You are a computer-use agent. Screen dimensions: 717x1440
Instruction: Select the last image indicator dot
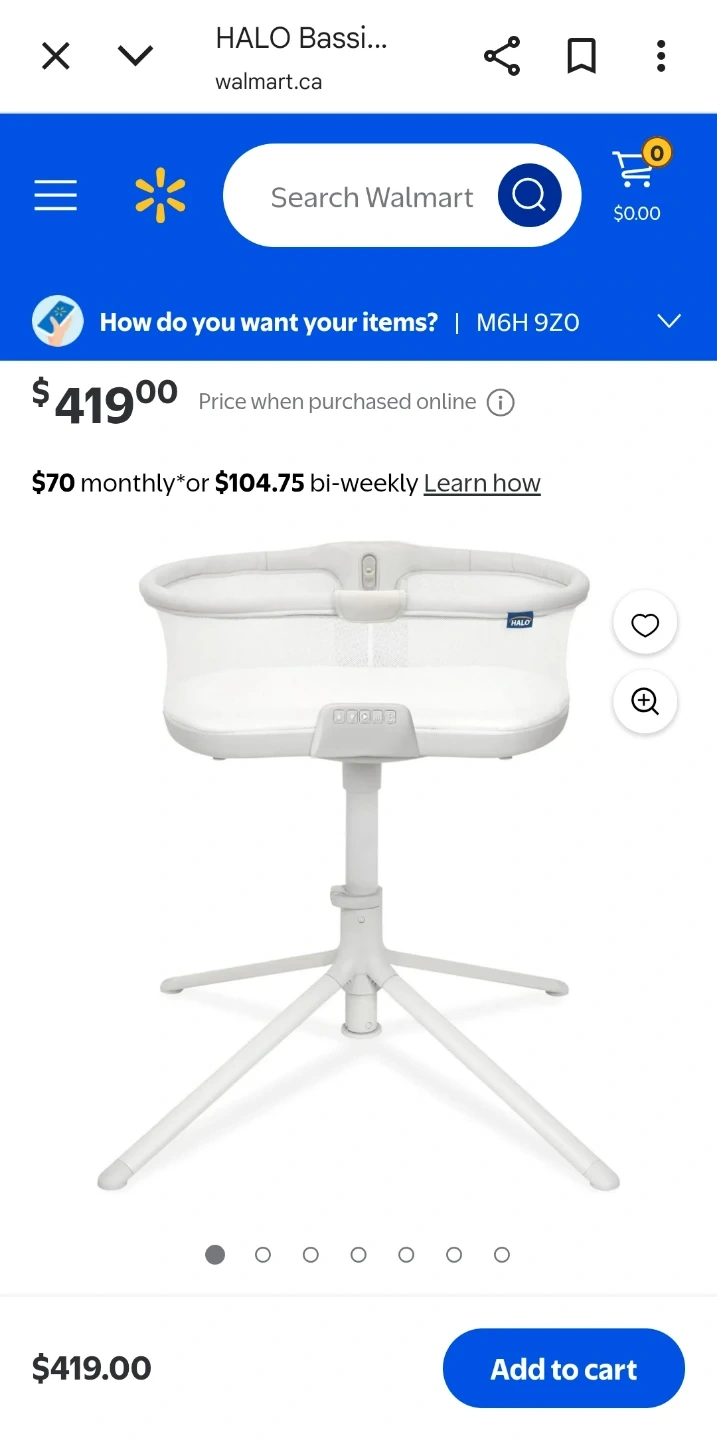[x=502, y=1254]
